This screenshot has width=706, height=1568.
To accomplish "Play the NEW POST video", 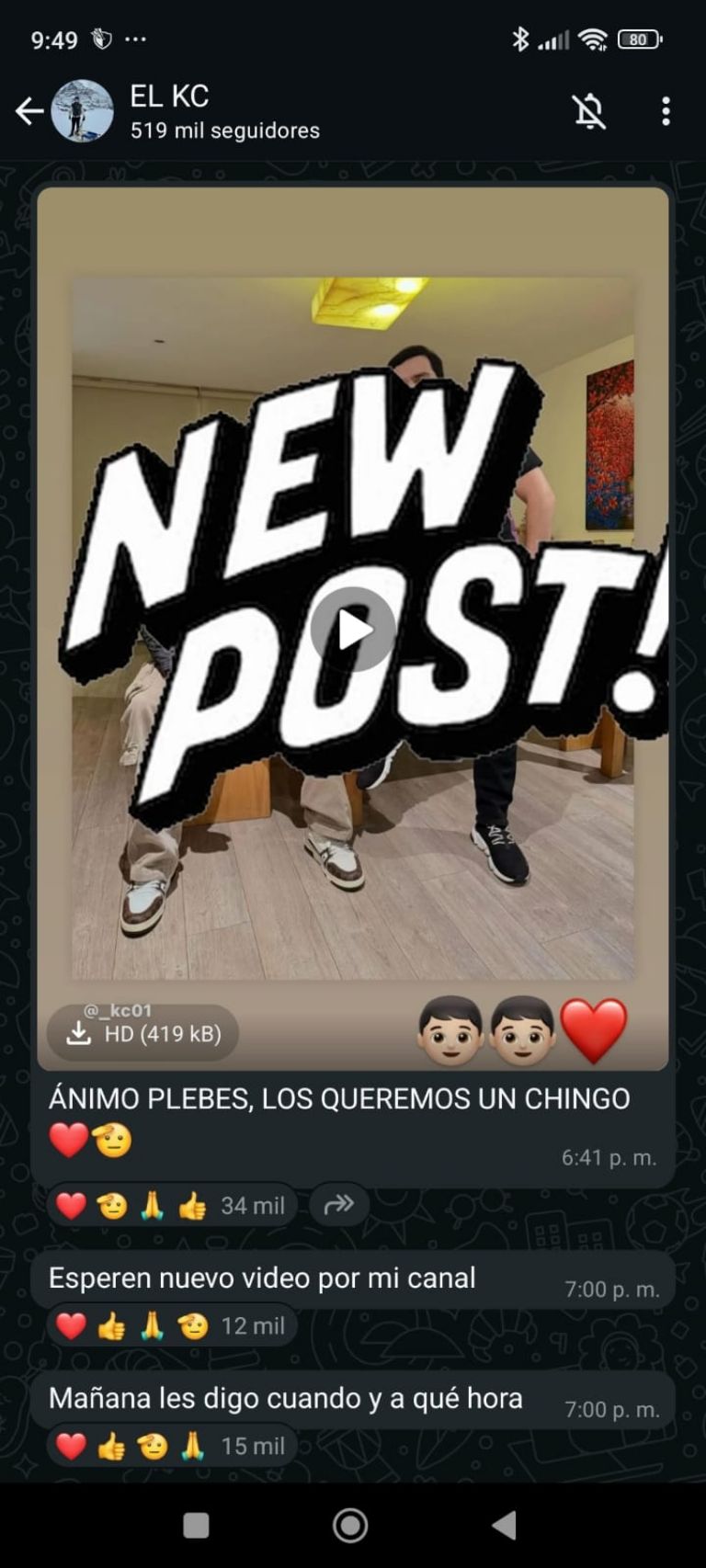I will click(x=353, y=631).
